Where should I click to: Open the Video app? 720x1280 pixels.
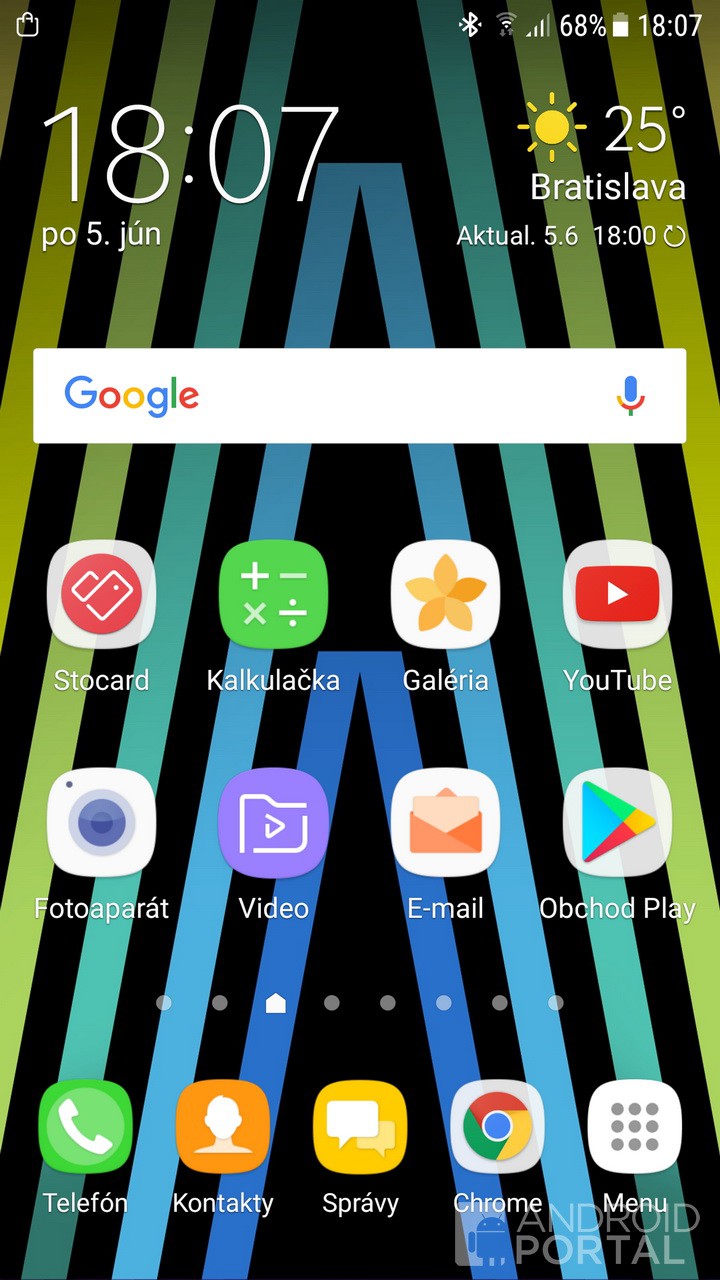tap(273, 823)
